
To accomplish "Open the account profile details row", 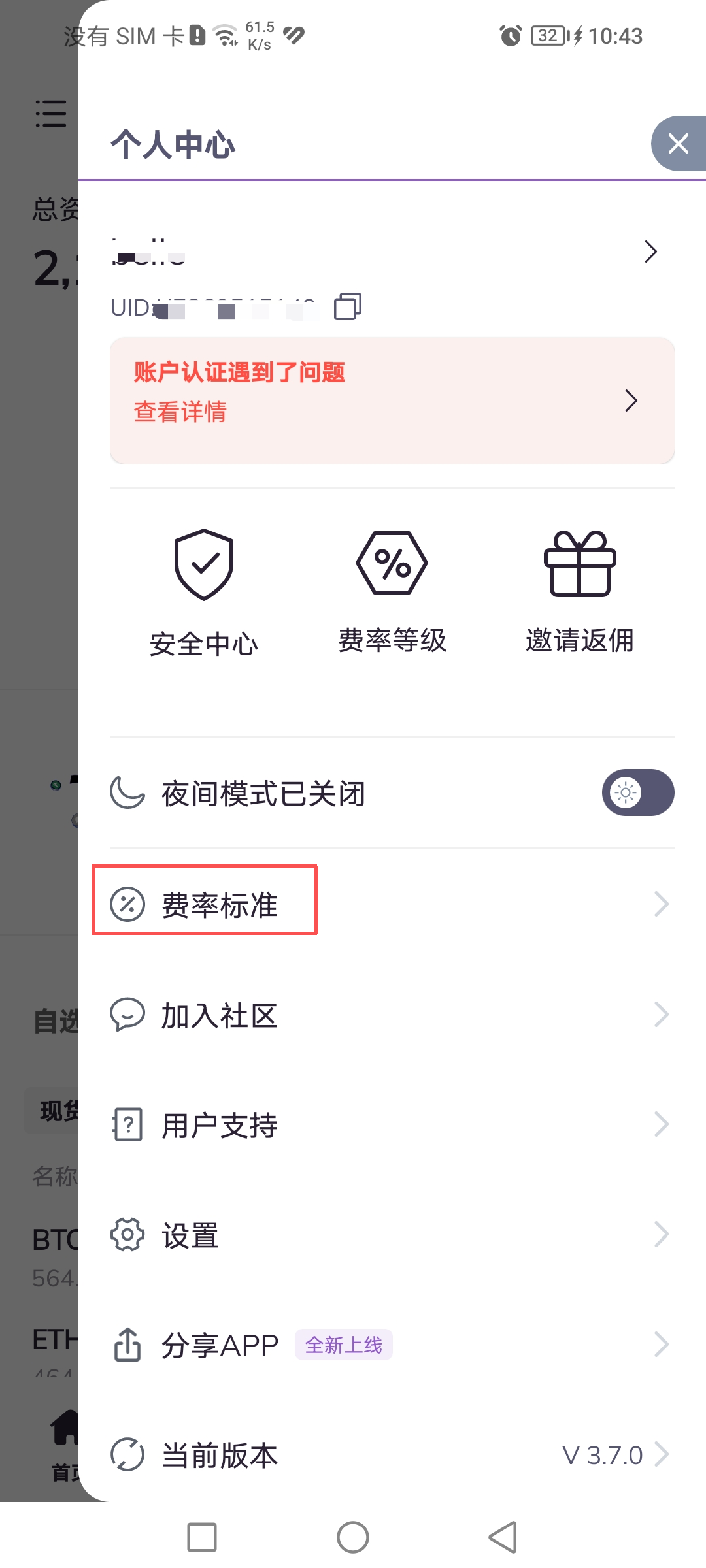I will 392,252.
